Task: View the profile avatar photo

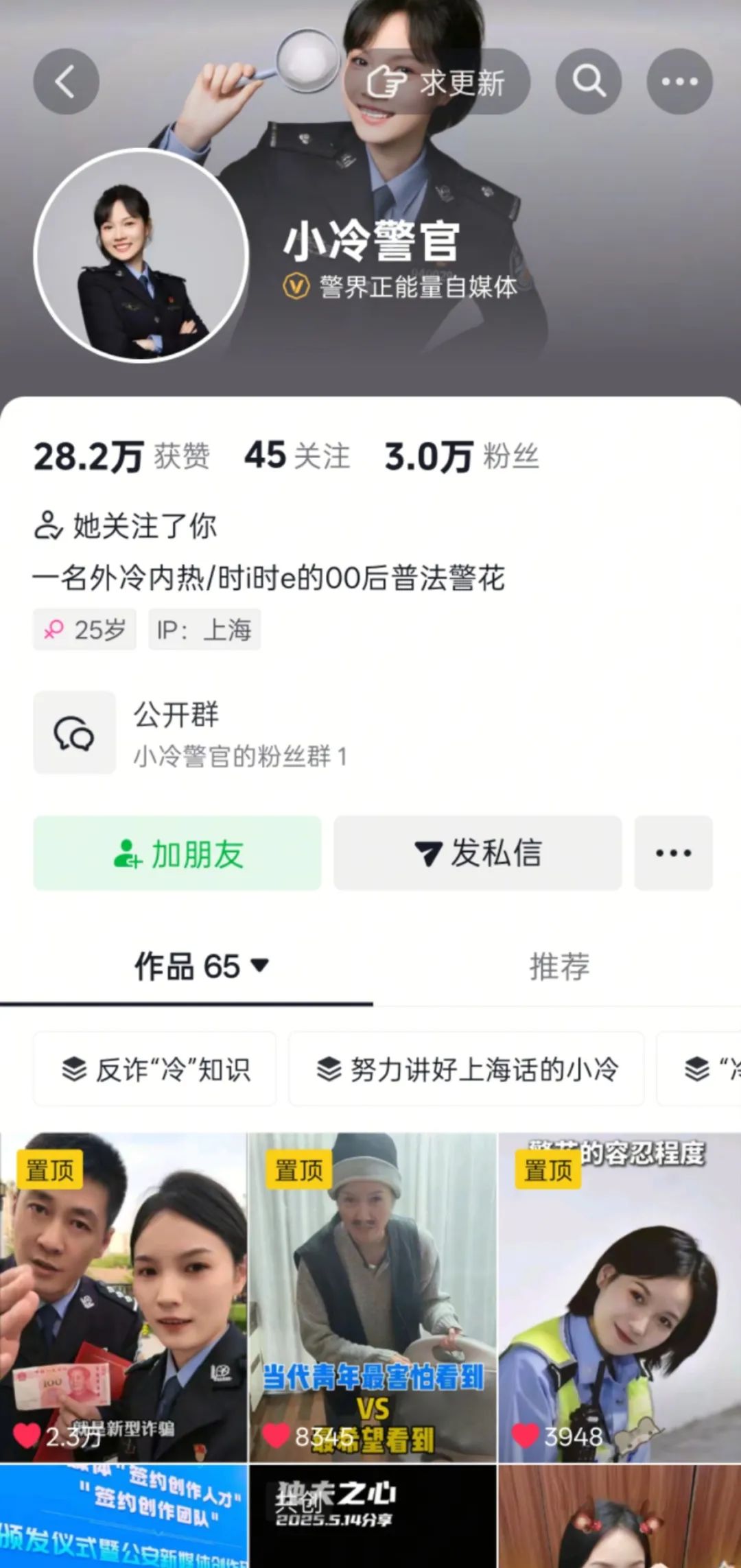Action: click(141, 256)
